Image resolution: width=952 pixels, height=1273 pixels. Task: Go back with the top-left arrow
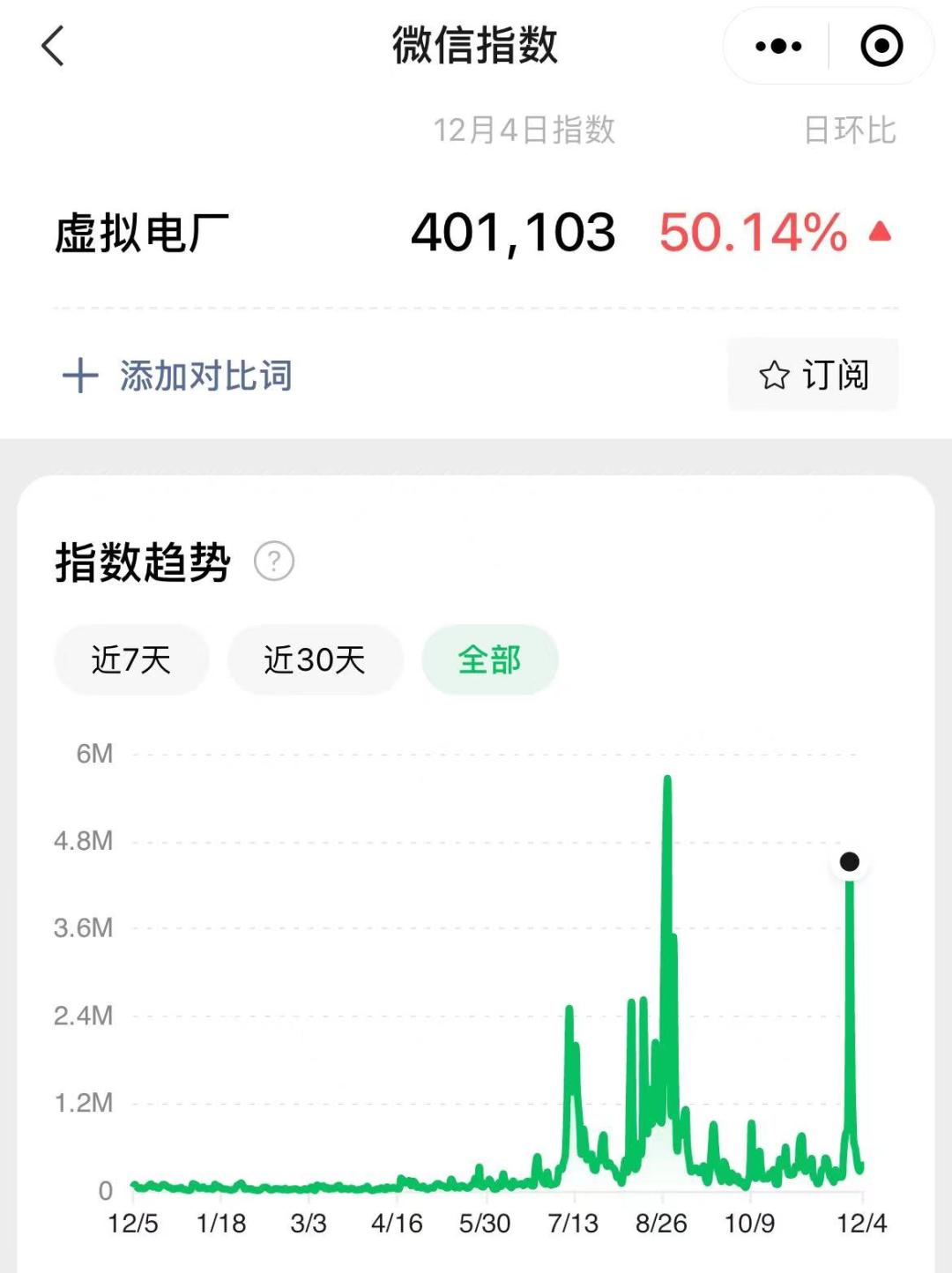53,46
